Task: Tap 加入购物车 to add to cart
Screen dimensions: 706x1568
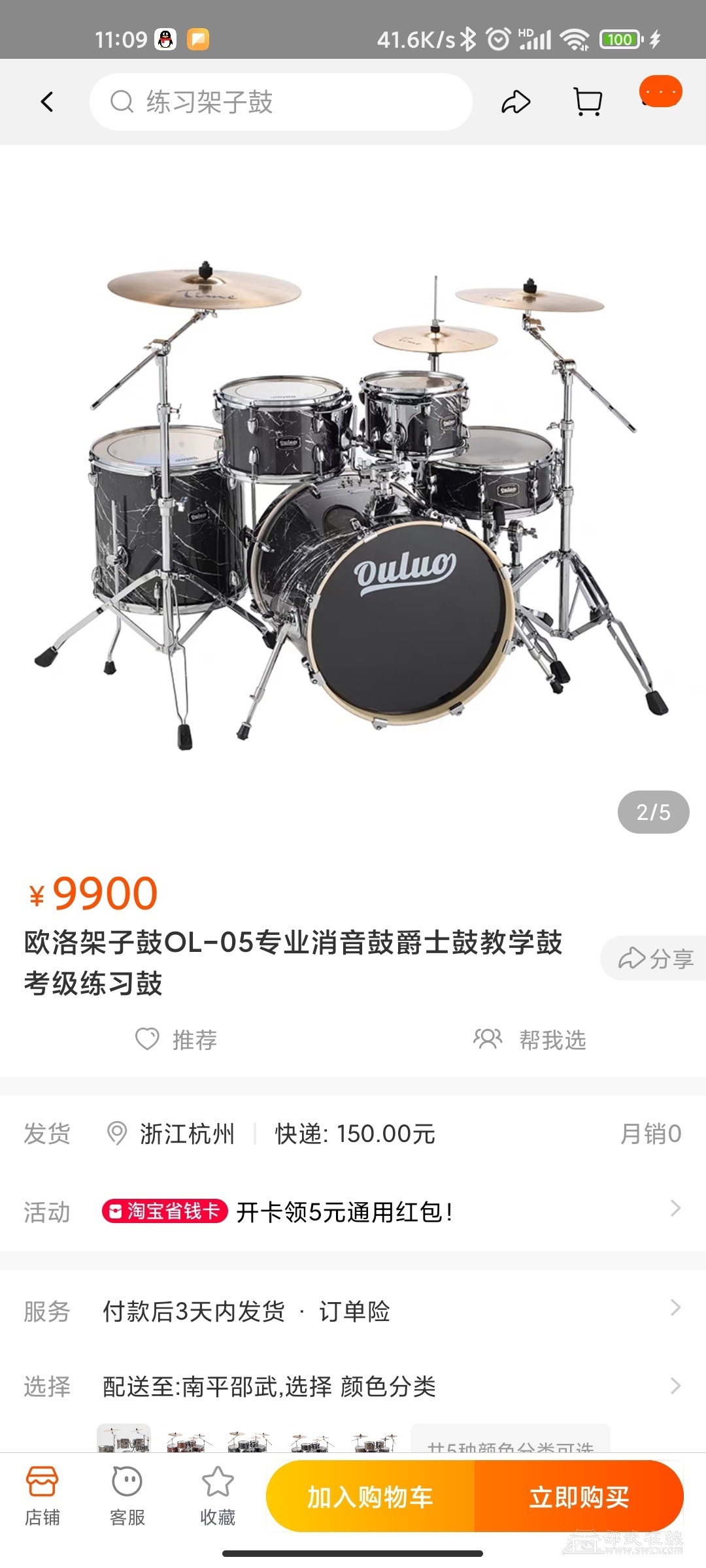Action: coord(371,1497)
